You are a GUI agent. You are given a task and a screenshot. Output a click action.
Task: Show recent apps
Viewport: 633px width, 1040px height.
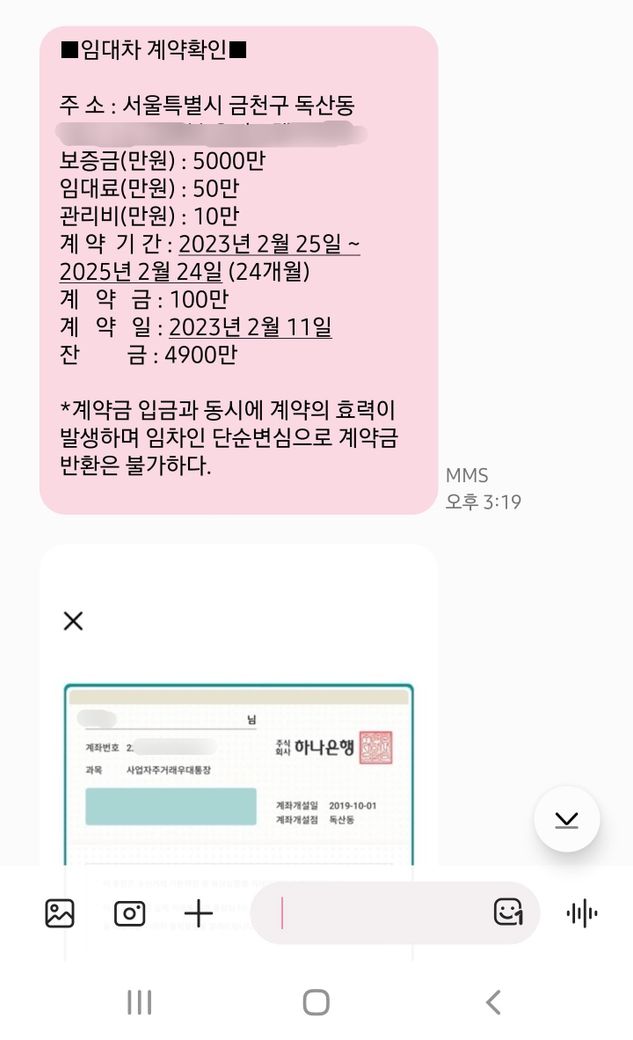139,1002
